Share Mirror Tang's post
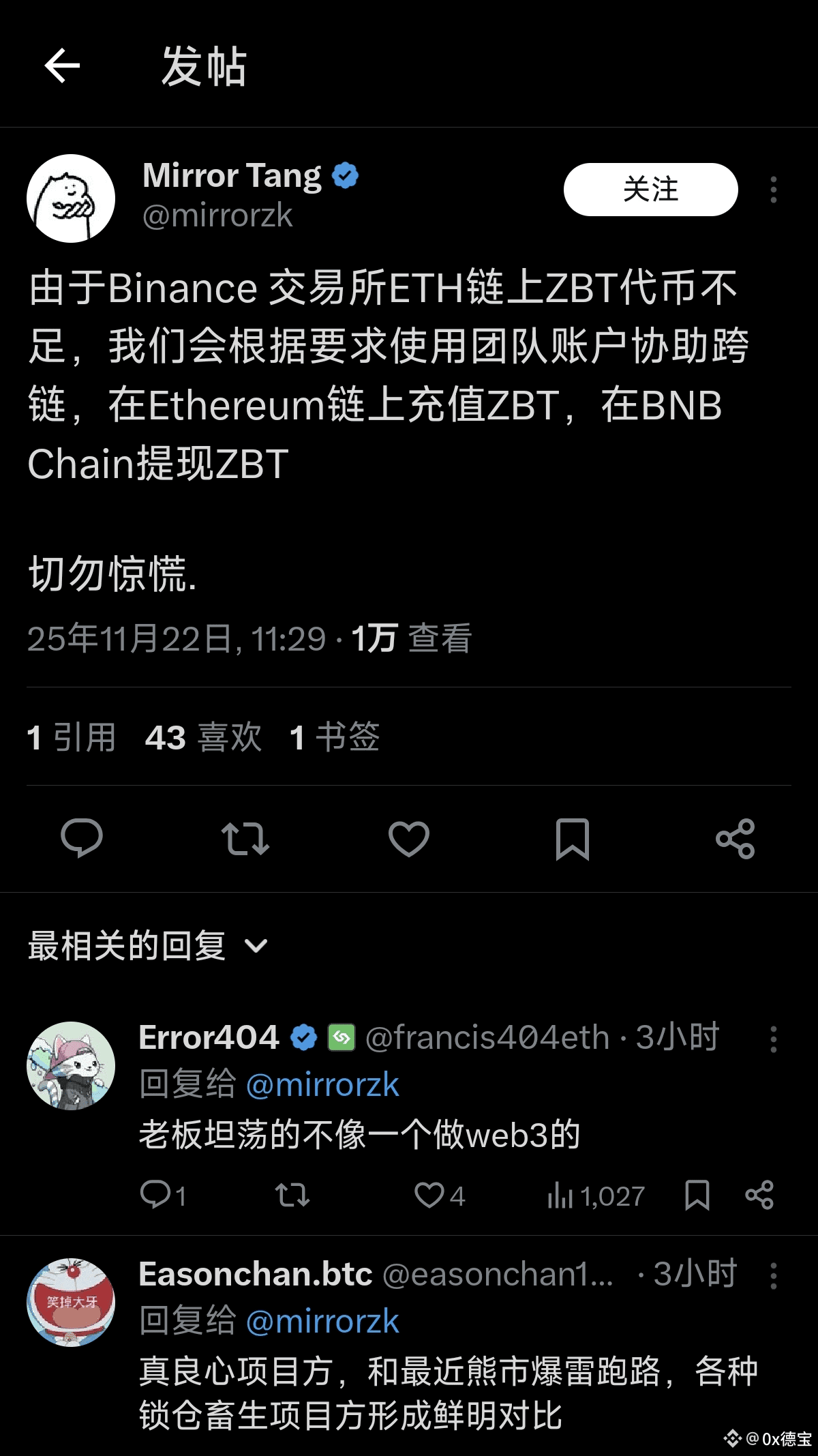This screenshot has height=1456, width=818. [735, 840]
